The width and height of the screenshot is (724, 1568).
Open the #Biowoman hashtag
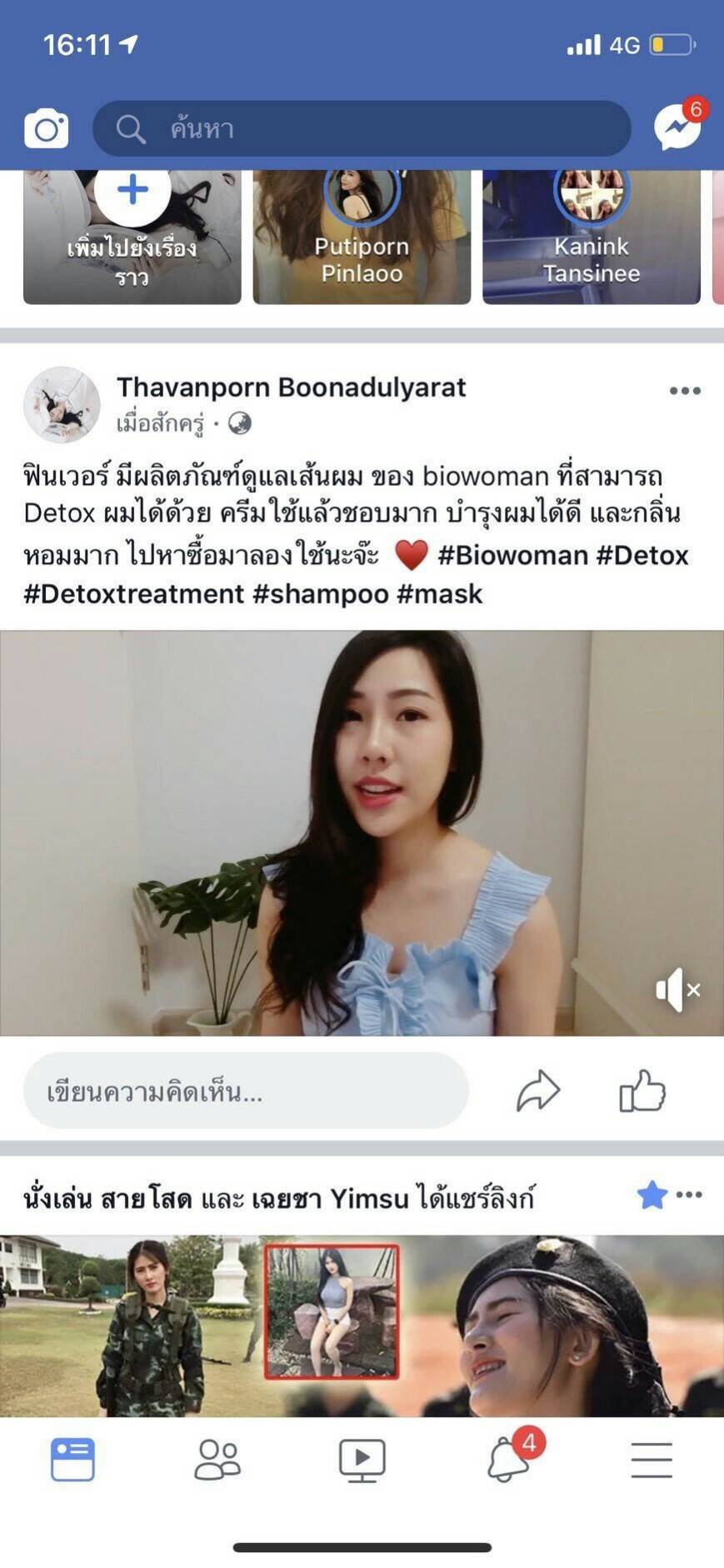tap(512, 556)
